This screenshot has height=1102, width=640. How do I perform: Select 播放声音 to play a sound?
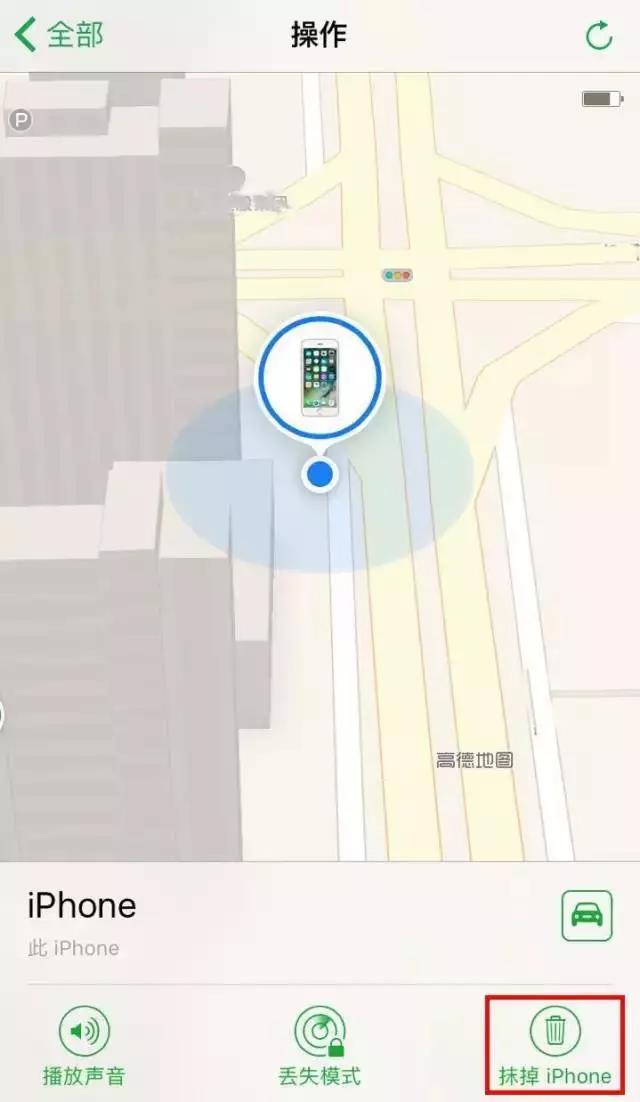[84, 1045]
